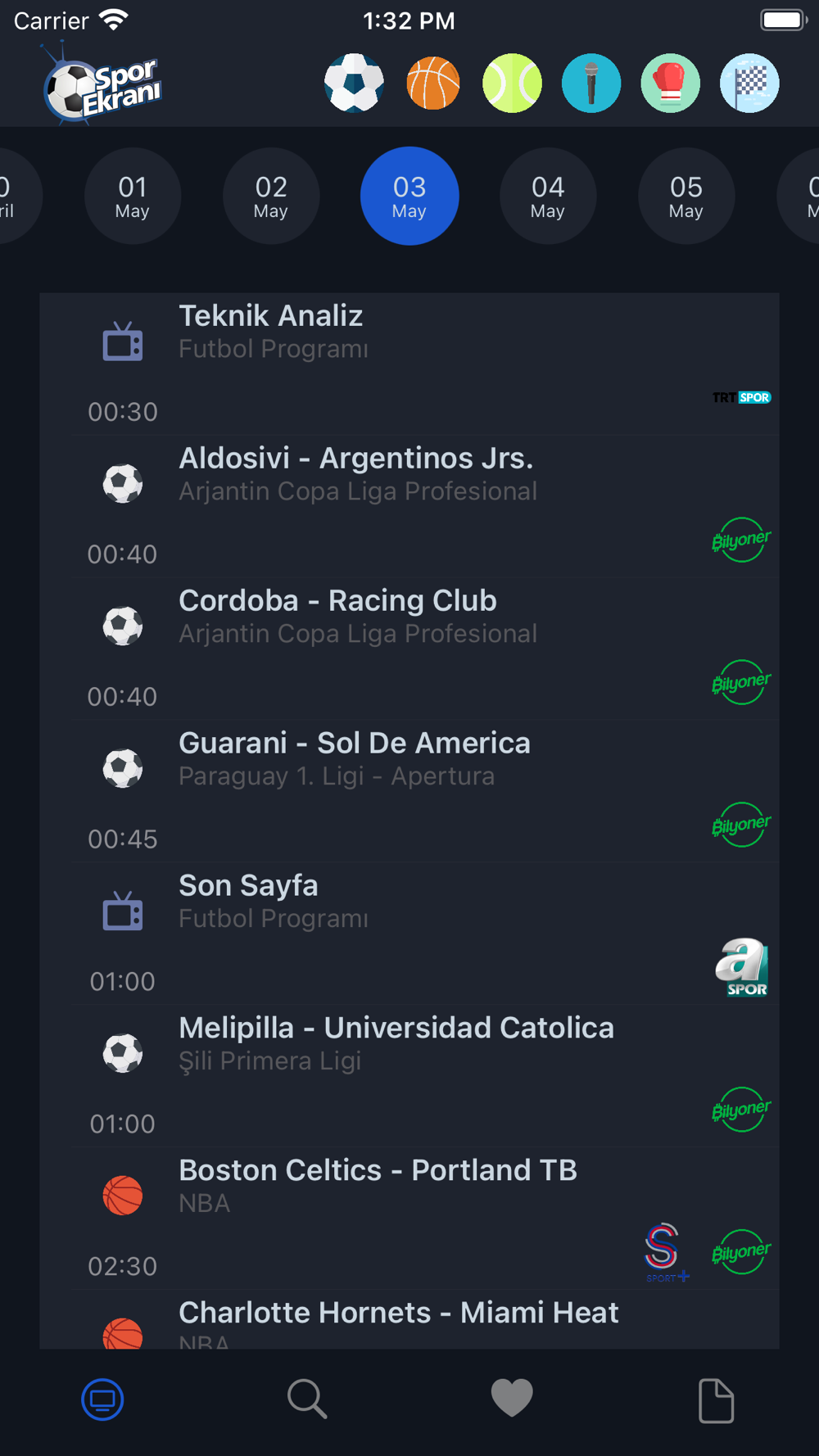Open Teknik Analiz program entry
Viewport: 819px width, 1456px height.
pos(409,364)
